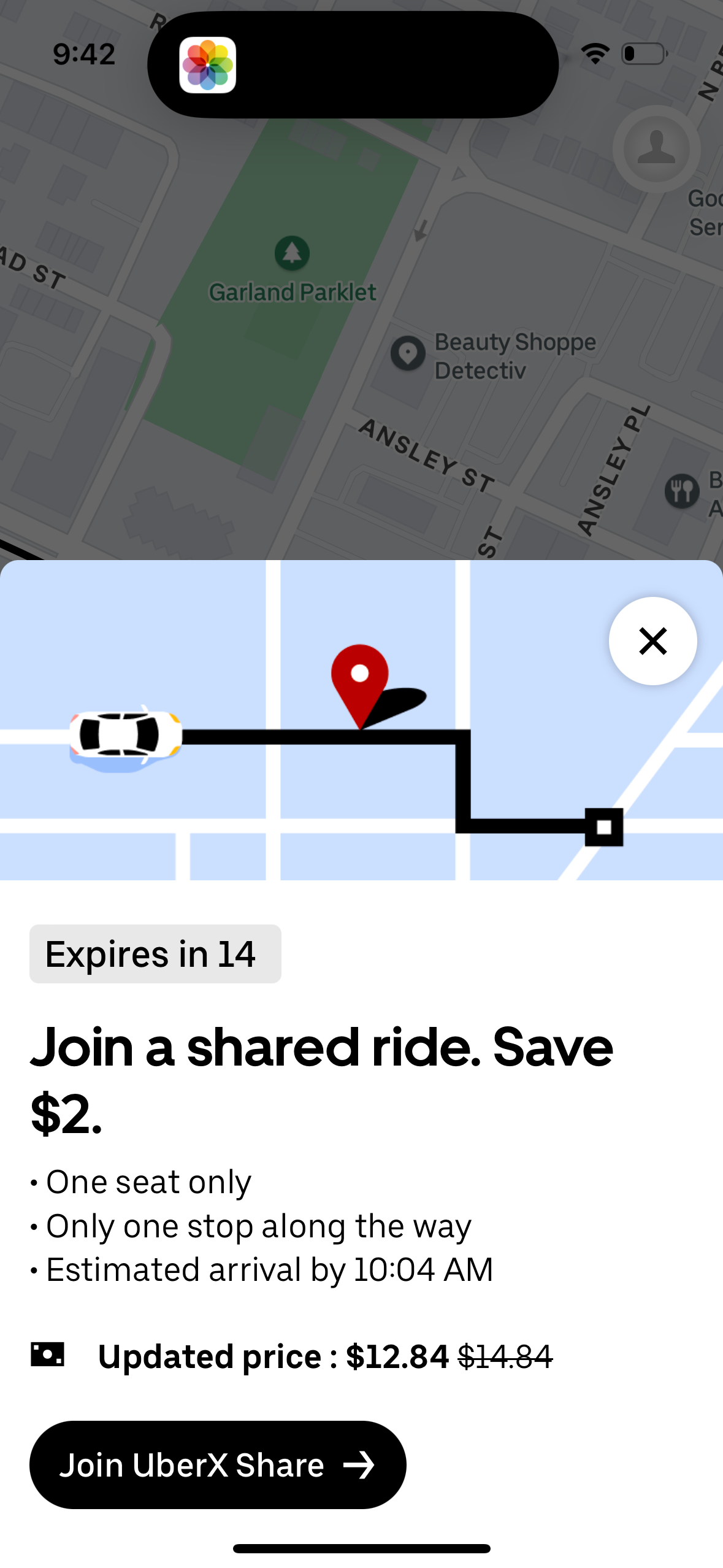Tap the pickup square marker at the route end

click(x=604, y=828)
